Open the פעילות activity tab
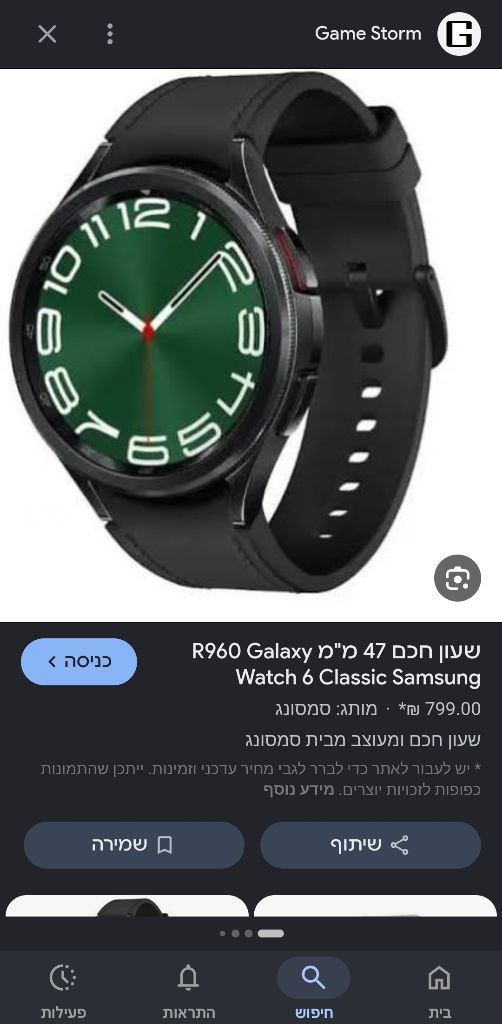 (x=63, y=989)
